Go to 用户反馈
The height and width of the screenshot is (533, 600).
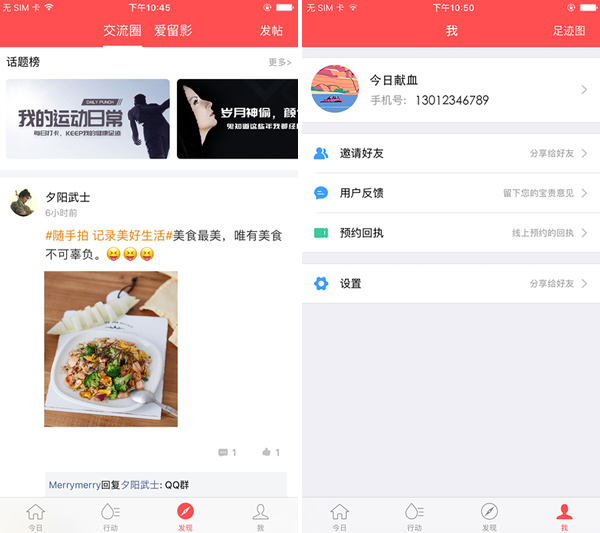[450, 193]
